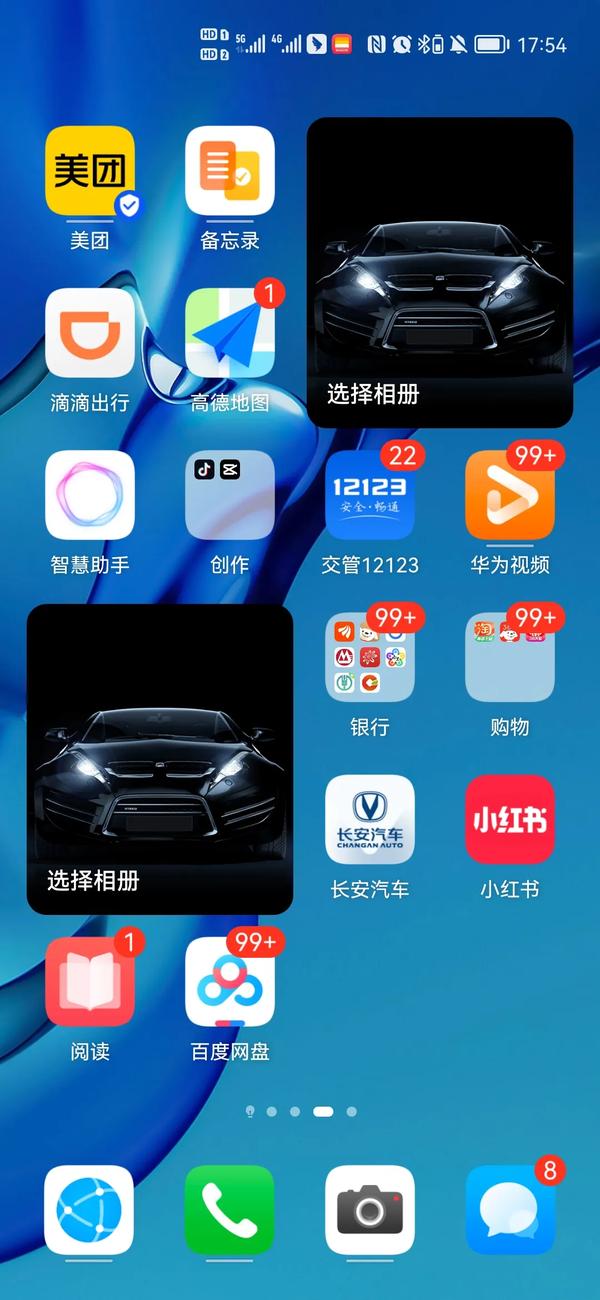Launch 华为视频 app
The height and width of the screenshot is (1300, 600).
click(510, 495)
